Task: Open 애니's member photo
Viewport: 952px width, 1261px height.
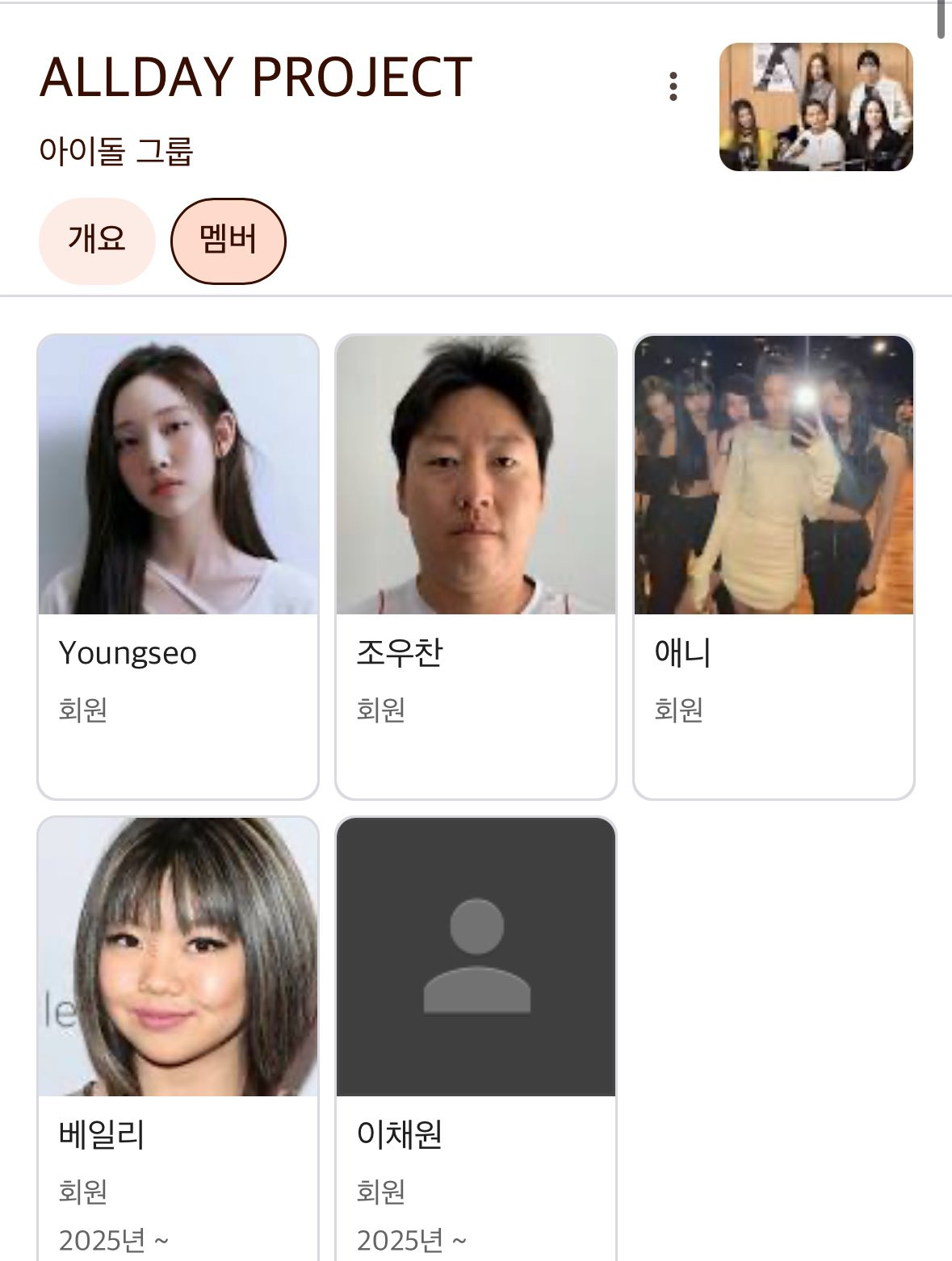Action: click(x=772, y=476)
